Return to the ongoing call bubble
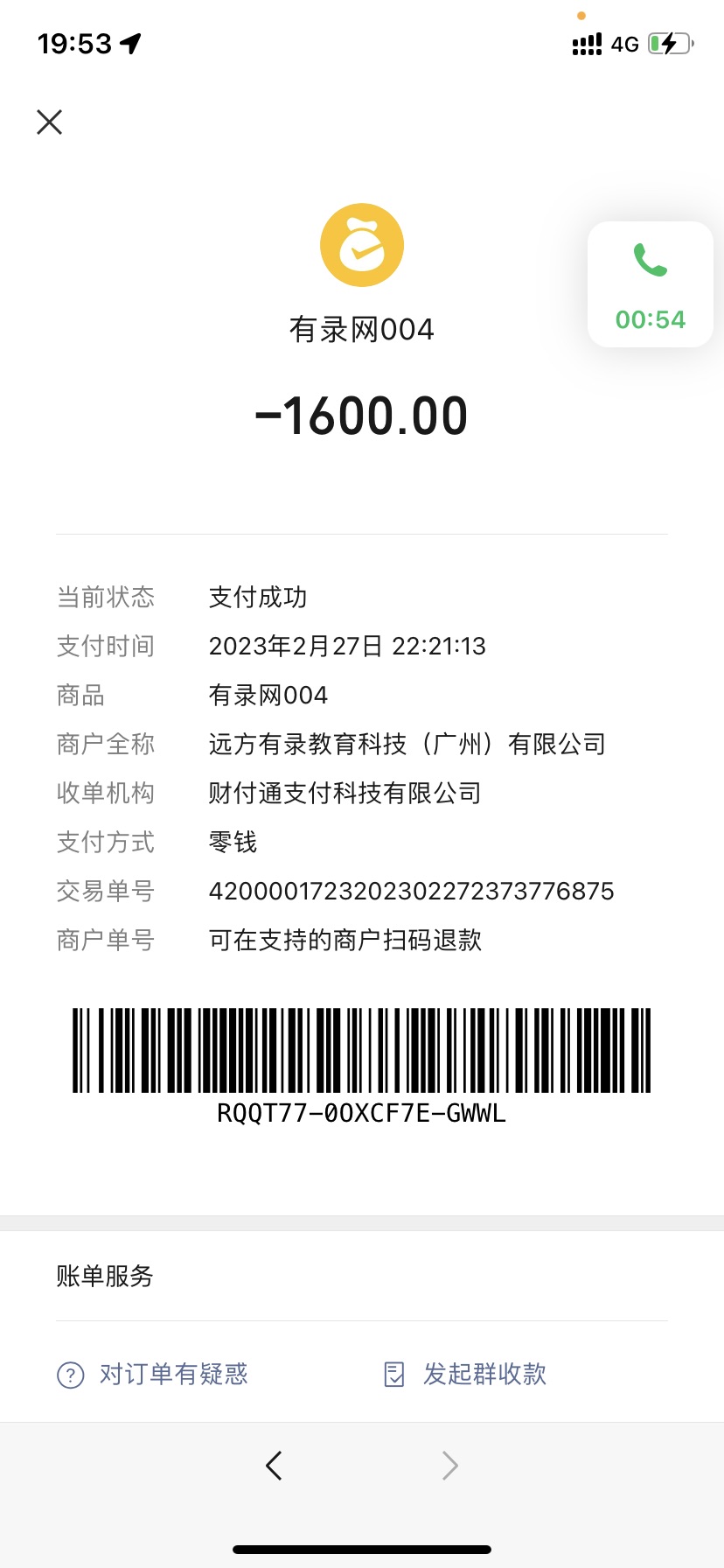Screen dimensions: 724x1568 pyautogui.click(x=650, y=284)
